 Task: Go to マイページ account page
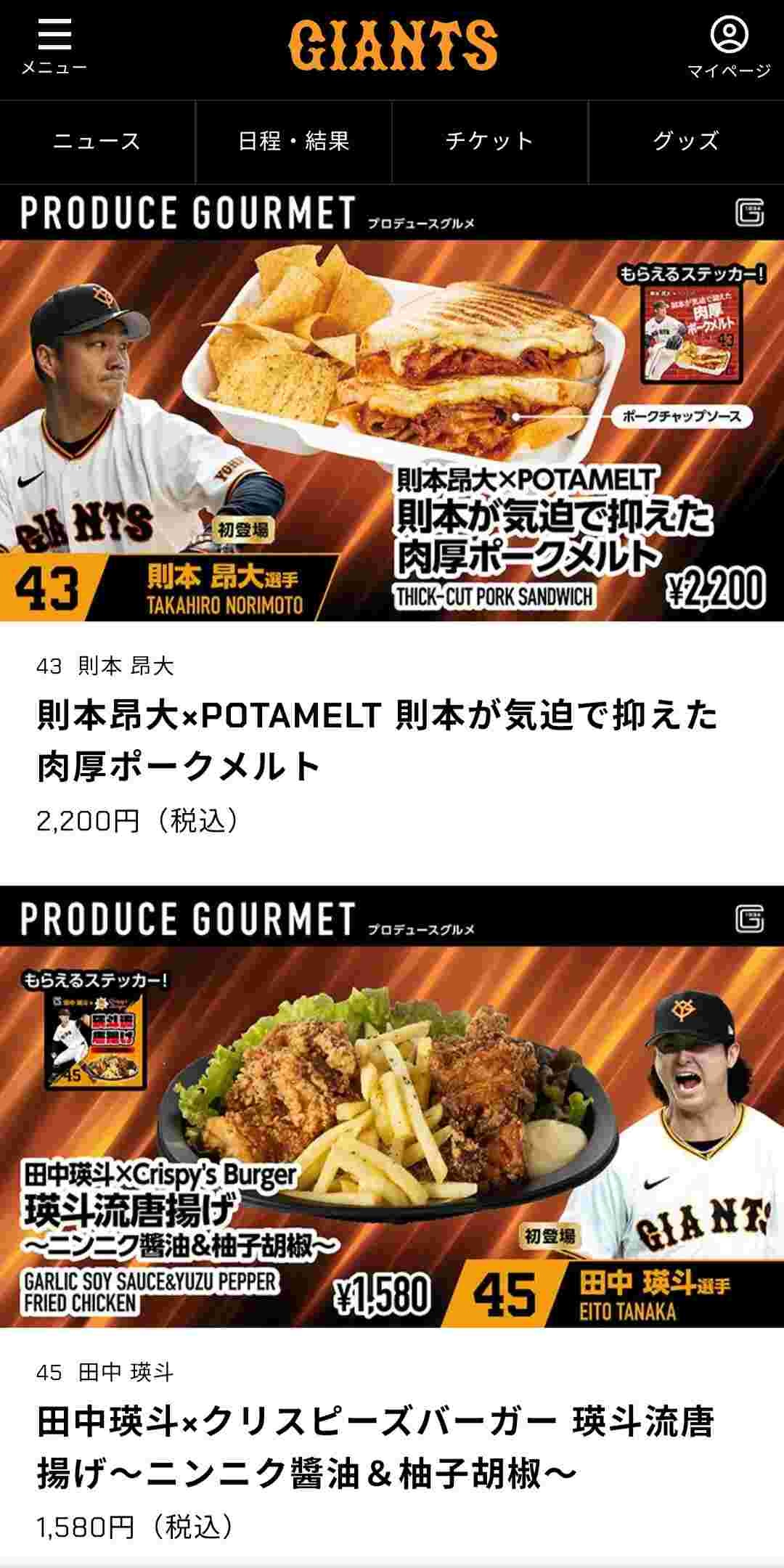pos(729,48)
